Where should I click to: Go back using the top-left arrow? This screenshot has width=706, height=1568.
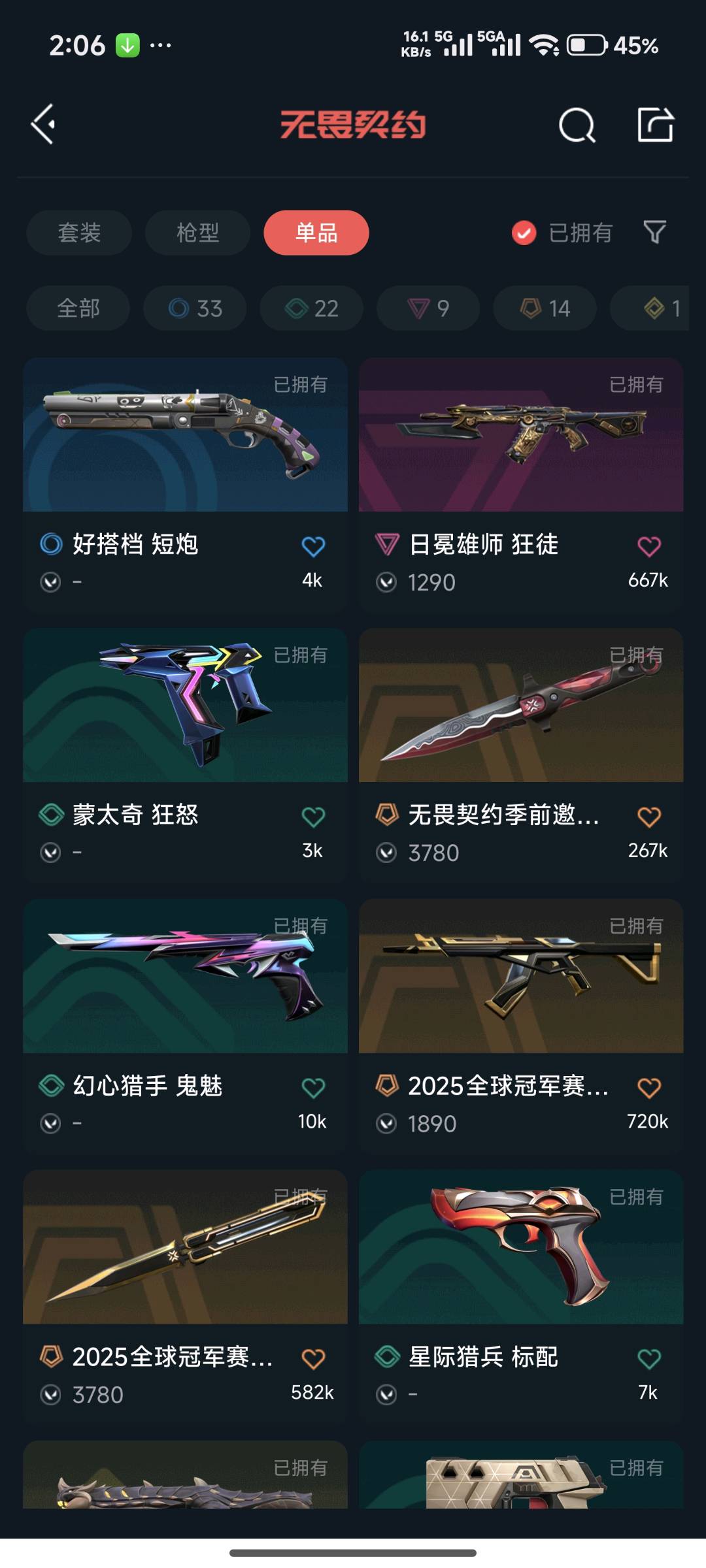click(43, 124)
